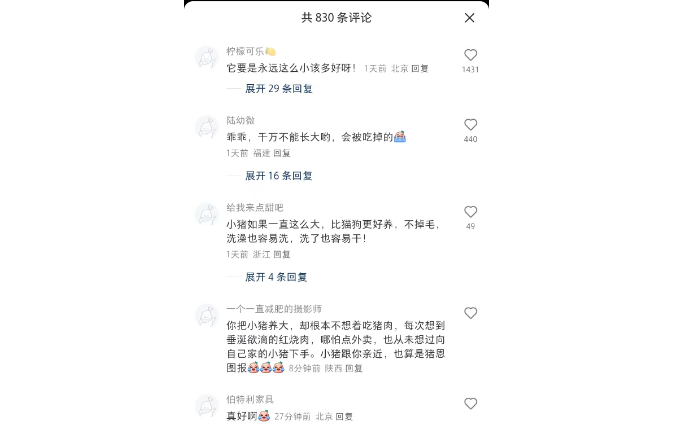The width and height of the screenshot is (680, 431).
Task: Like the comment from 给我来点甜吧
Action: pos(470,212)
